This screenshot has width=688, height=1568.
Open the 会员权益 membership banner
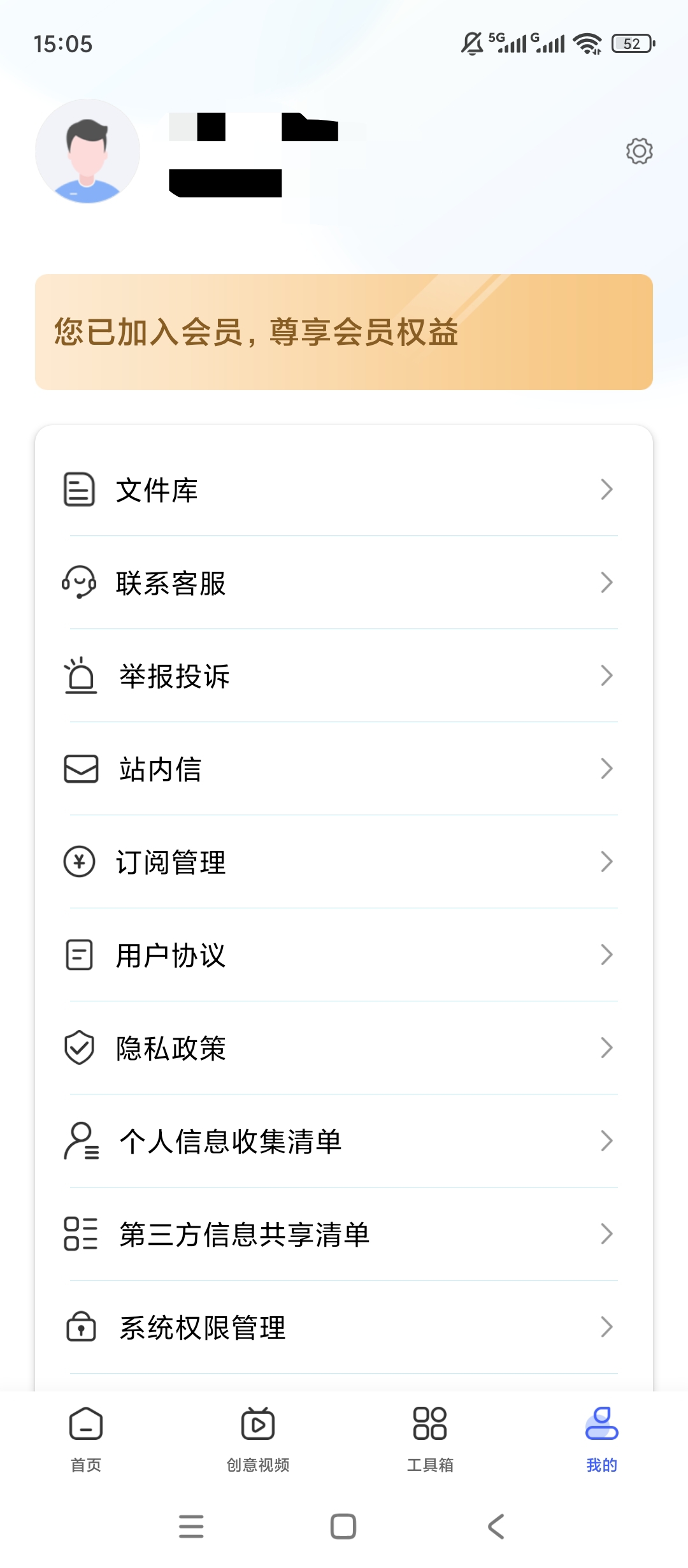tap(344, 332)
